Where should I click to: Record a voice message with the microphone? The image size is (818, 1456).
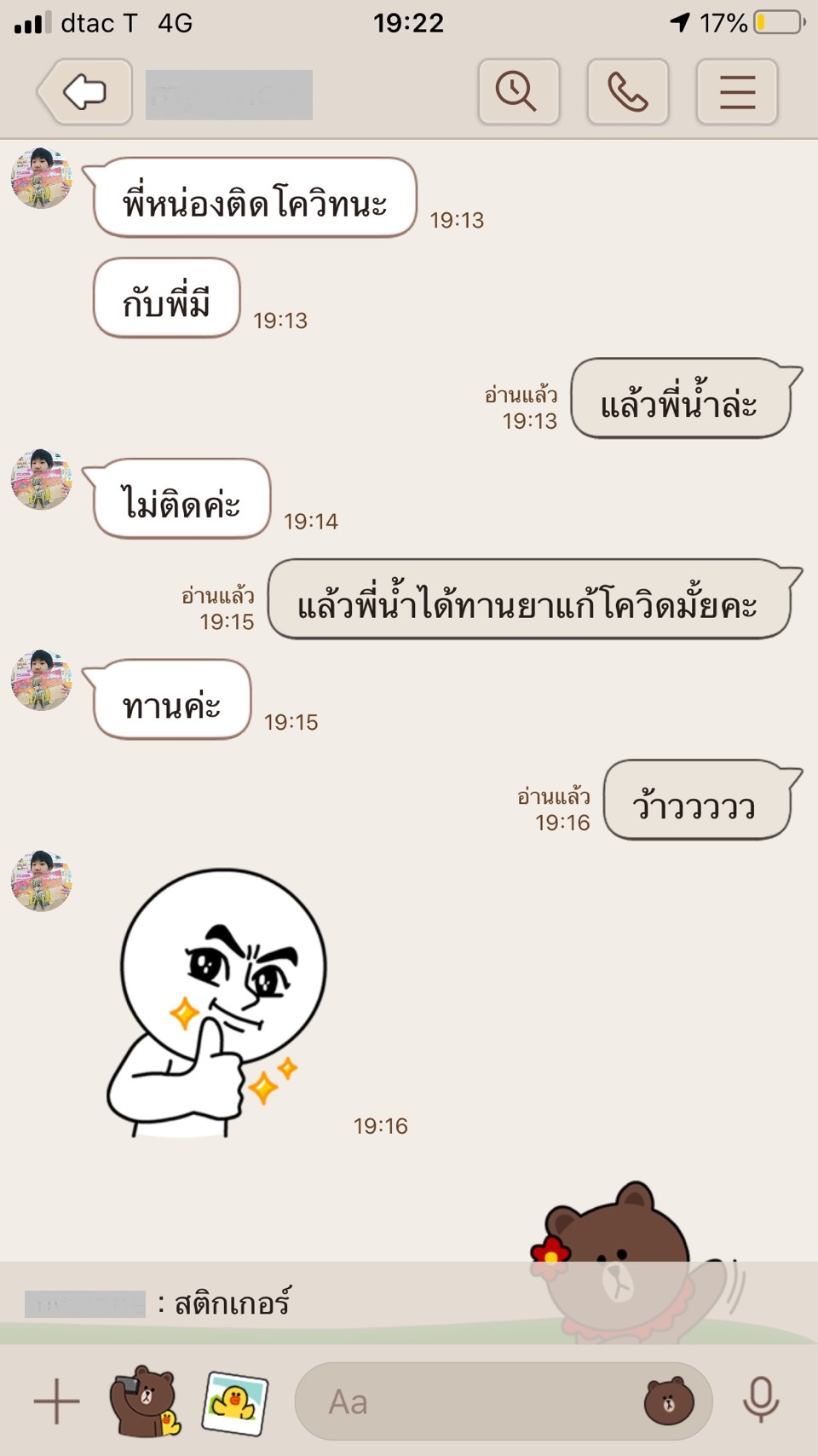coord(760,1401)
